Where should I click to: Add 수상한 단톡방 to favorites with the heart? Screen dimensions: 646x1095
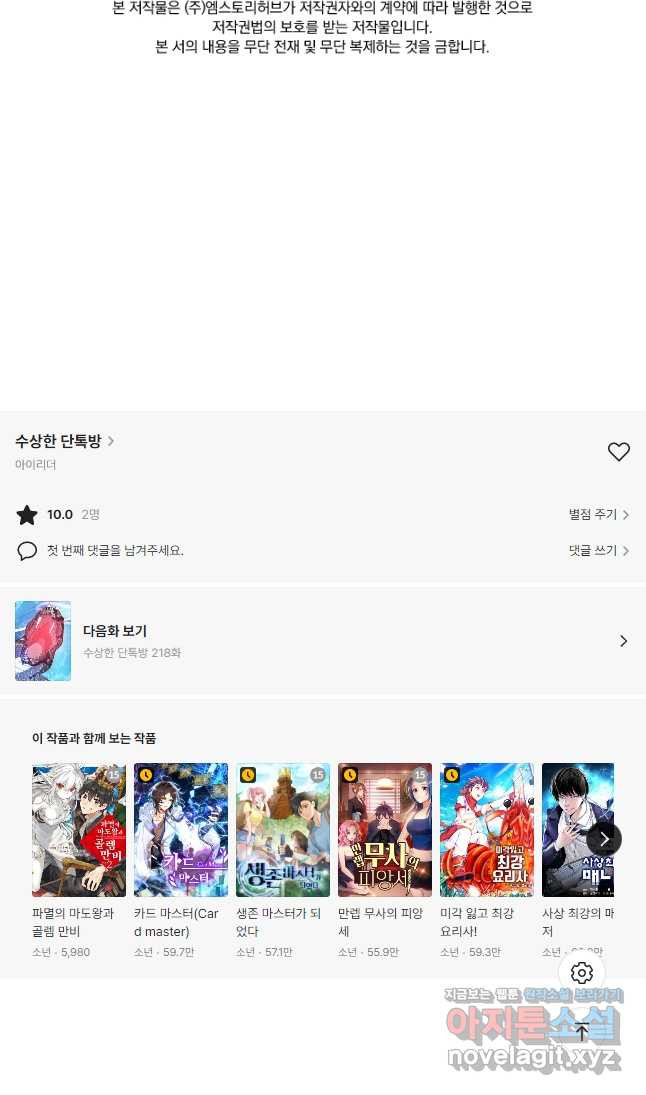point(619,452)
